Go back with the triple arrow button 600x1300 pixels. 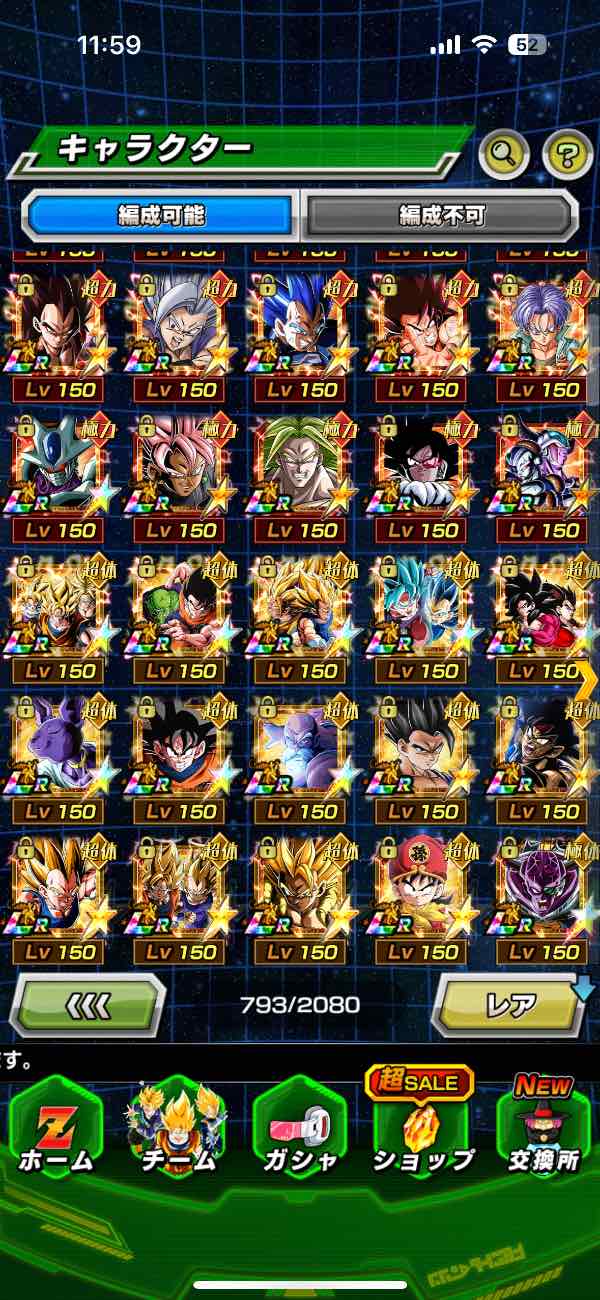(x=88, y=1004)
